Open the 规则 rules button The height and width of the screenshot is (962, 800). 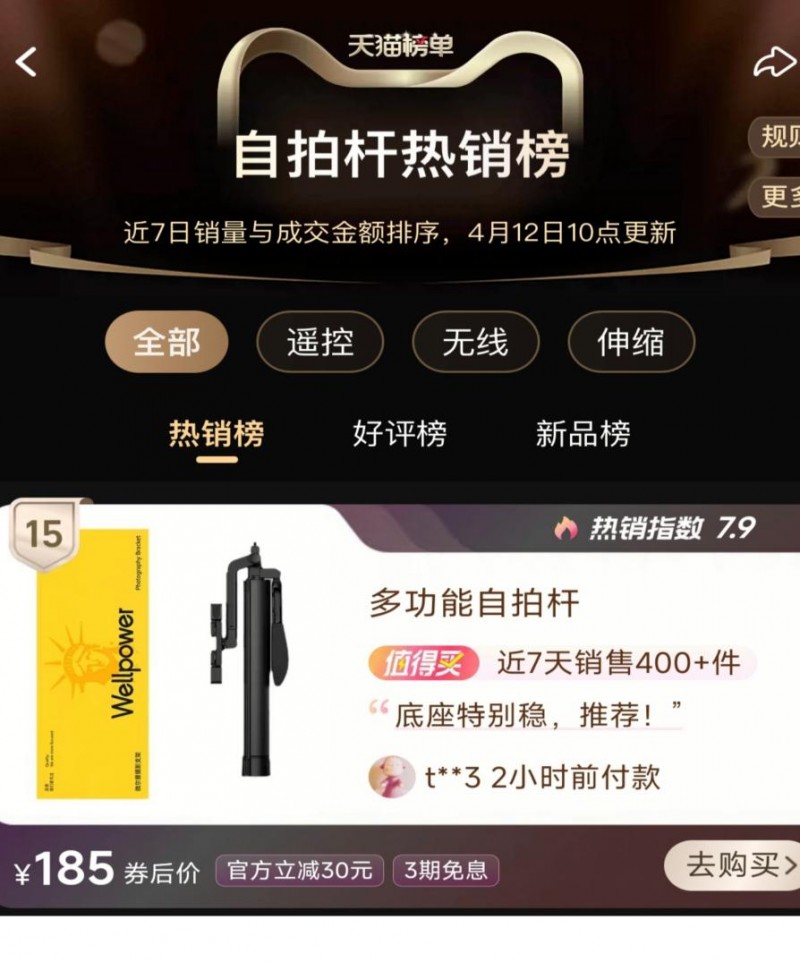777,137
